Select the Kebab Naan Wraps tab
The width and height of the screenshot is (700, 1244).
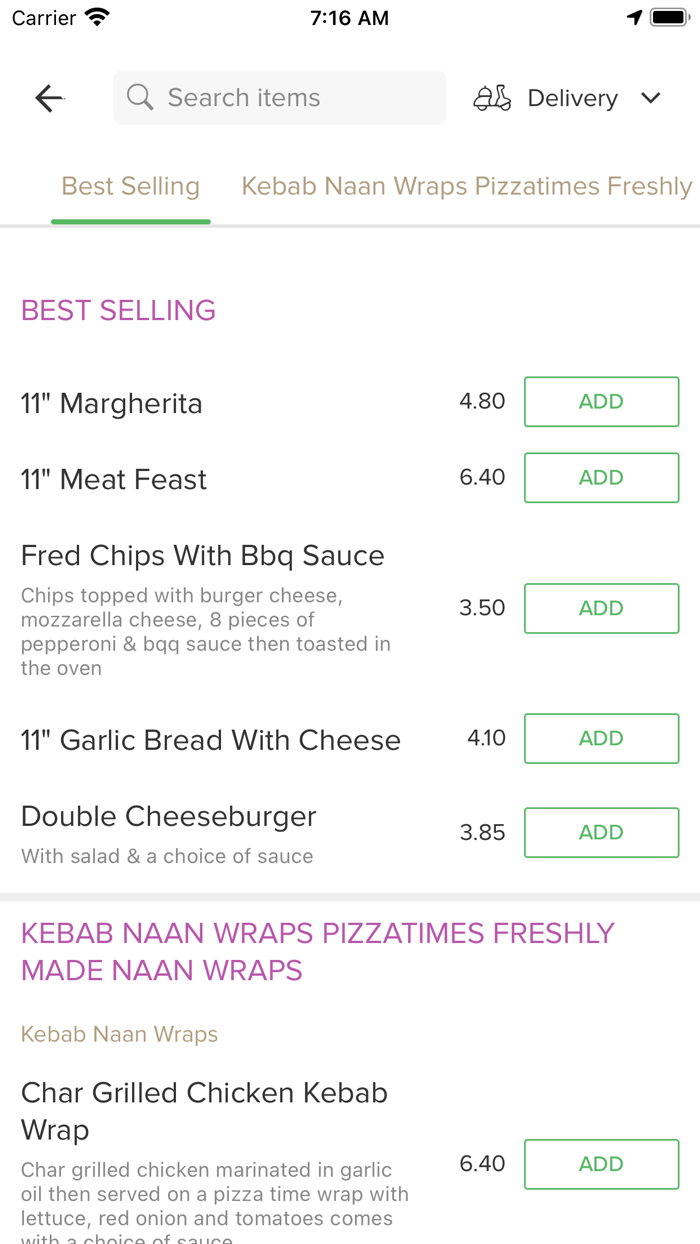[x=467, y=187]
